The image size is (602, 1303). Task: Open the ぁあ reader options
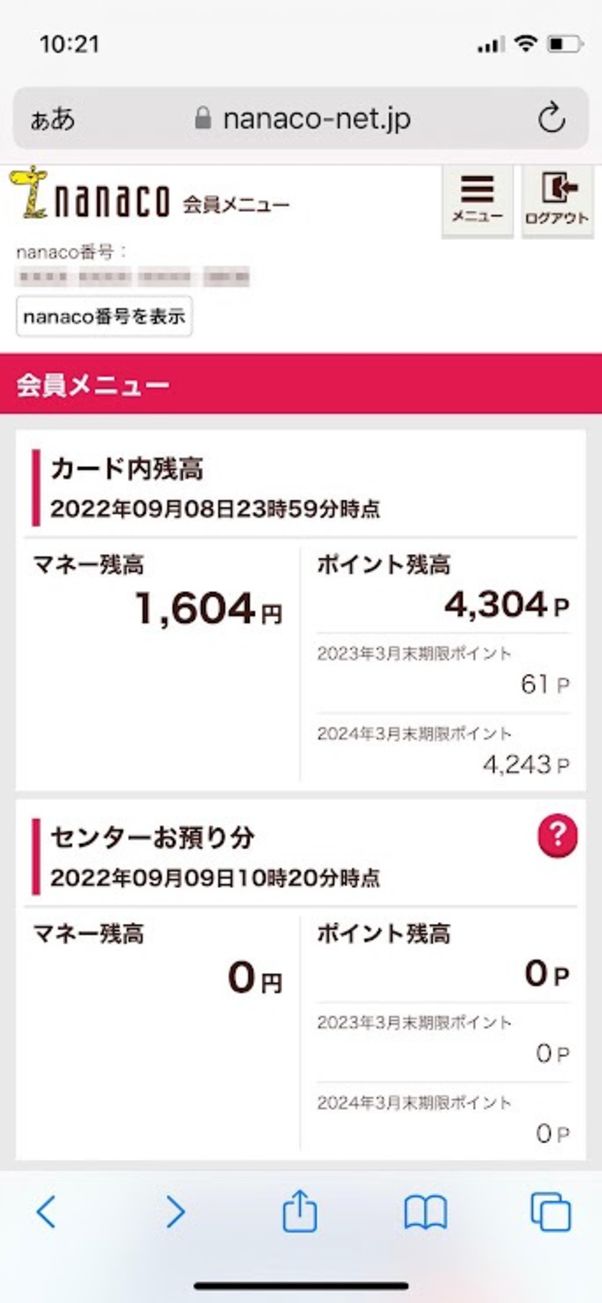(x=52, y=120)
